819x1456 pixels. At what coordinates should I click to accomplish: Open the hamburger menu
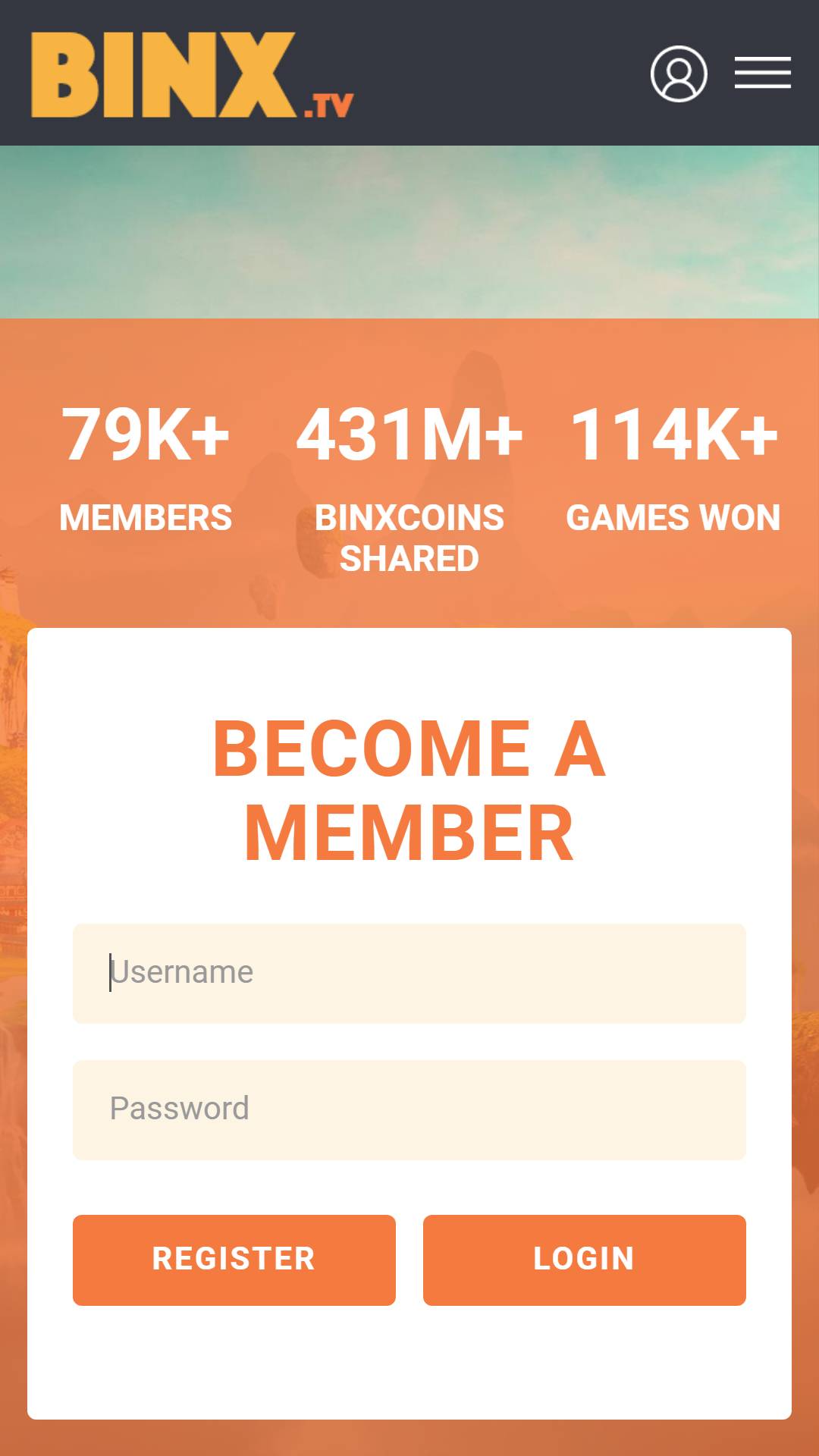click(762, 73)
